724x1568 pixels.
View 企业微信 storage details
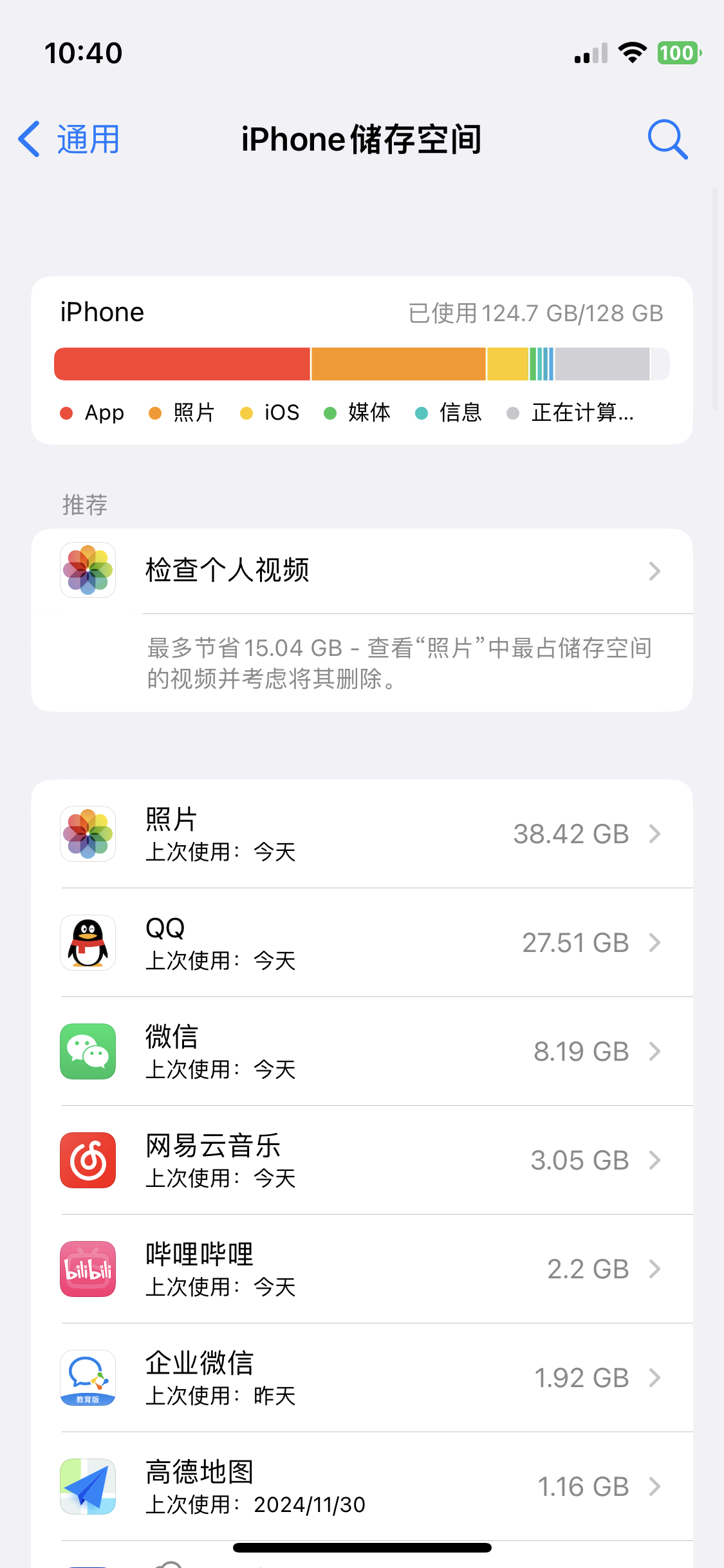(x=362, y=1378)
